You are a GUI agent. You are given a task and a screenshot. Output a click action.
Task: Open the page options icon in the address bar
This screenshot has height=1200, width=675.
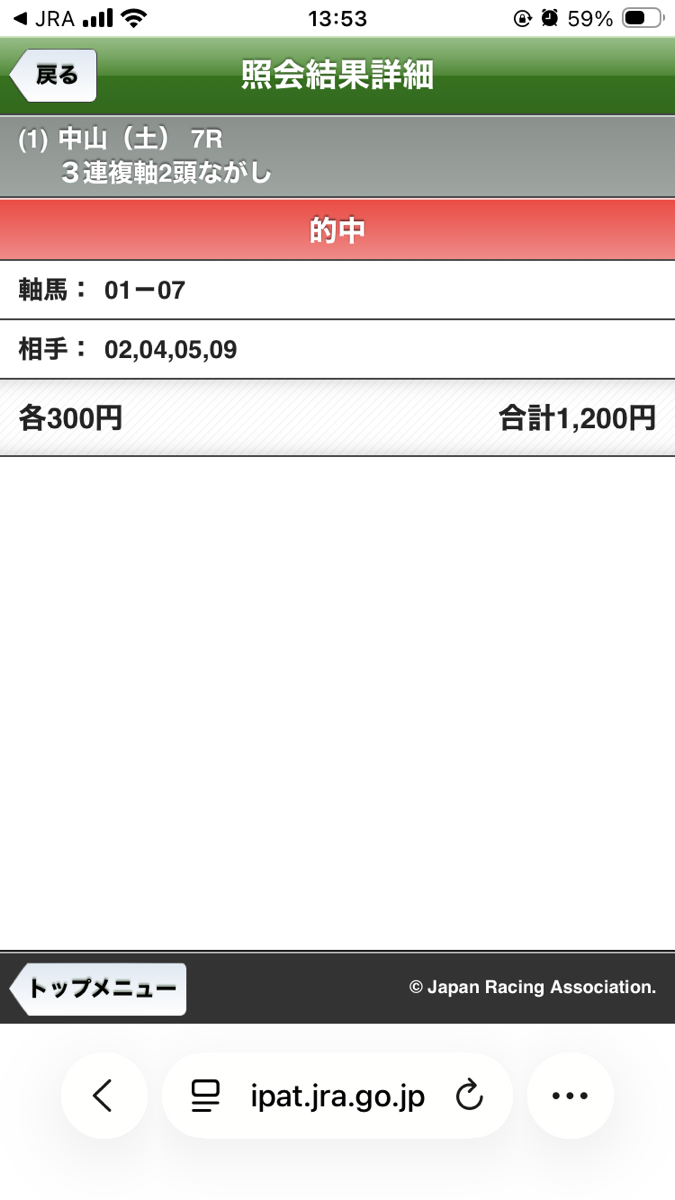(x=205, y=1096)
